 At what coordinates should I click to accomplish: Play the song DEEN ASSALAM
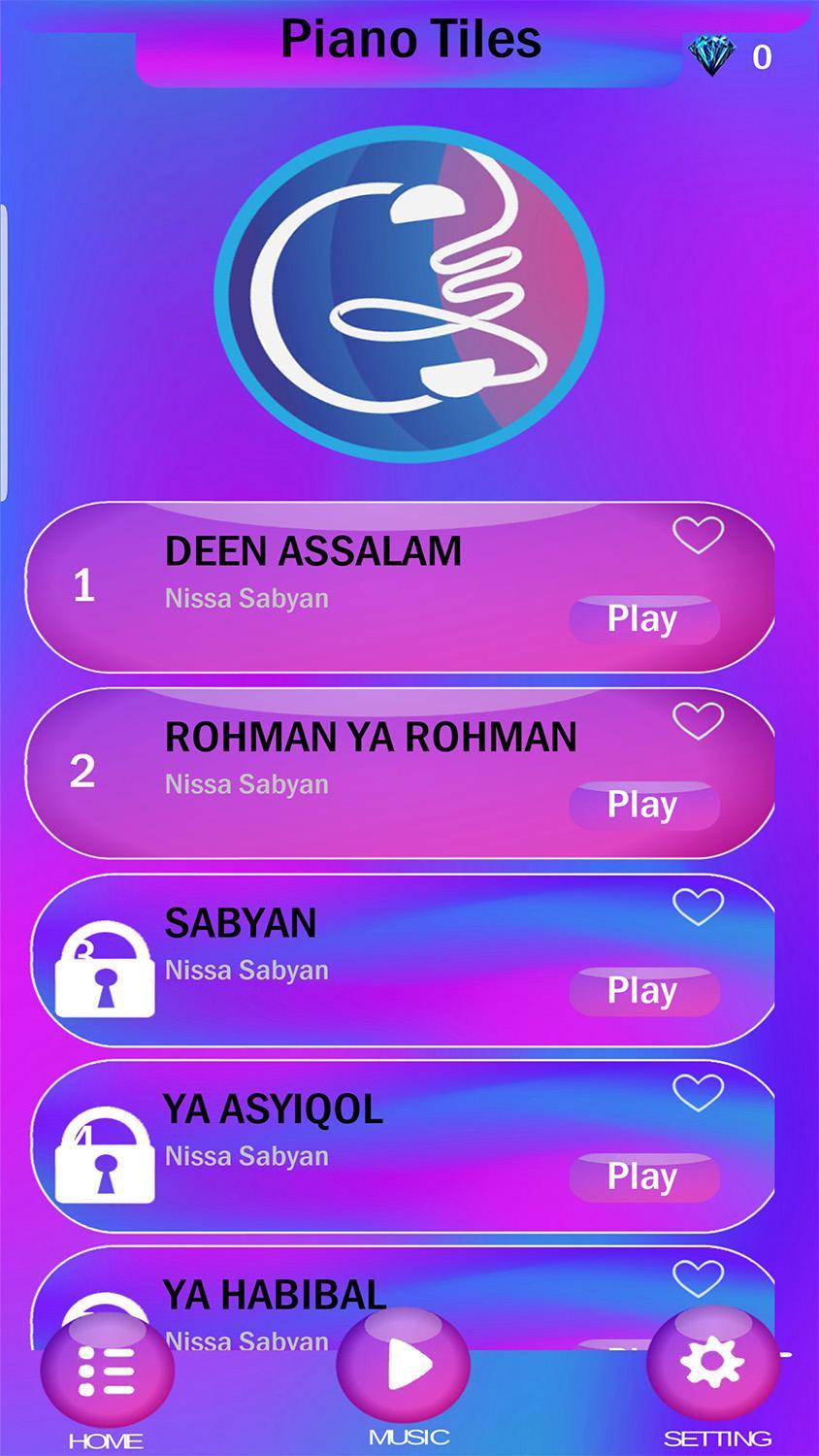pos(643,618)
